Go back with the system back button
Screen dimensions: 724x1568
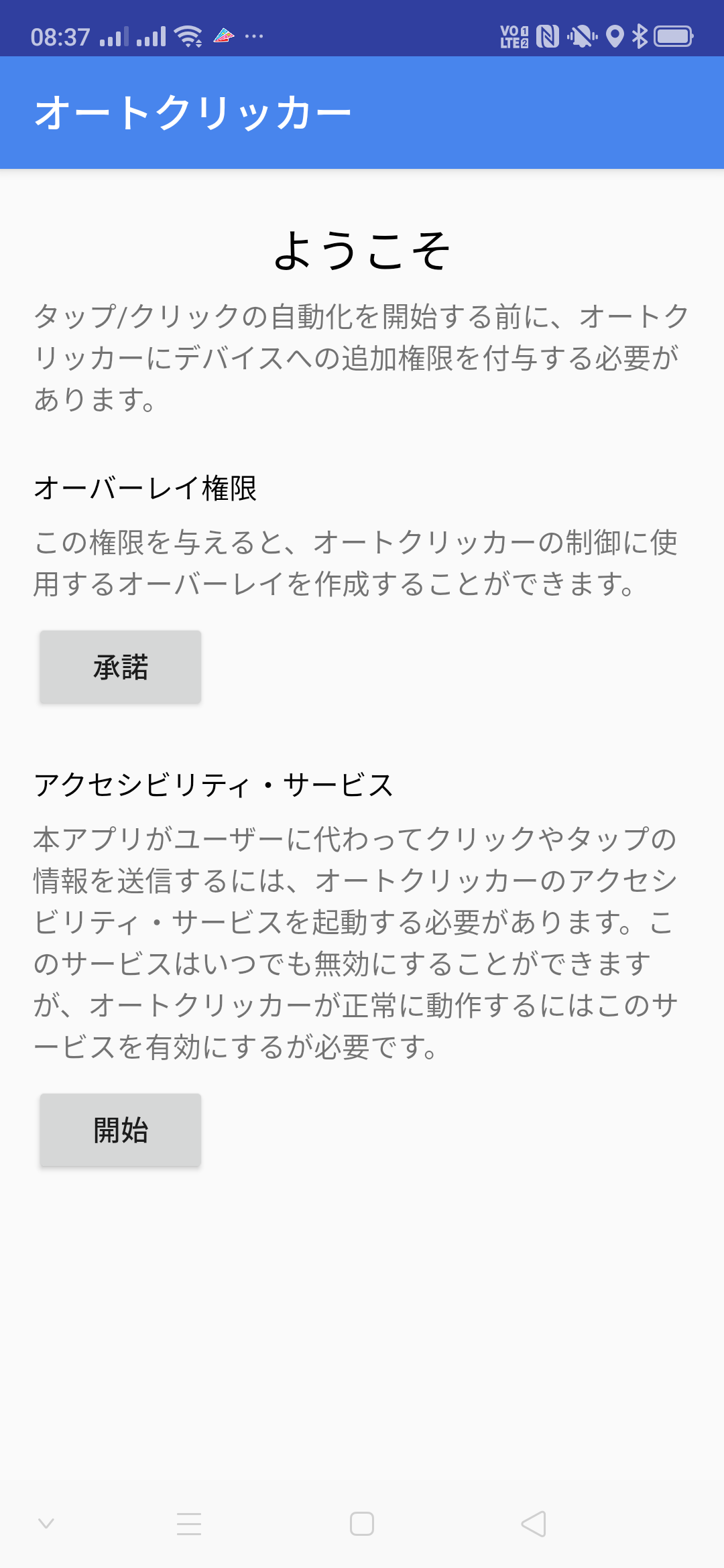(534, 1524)
